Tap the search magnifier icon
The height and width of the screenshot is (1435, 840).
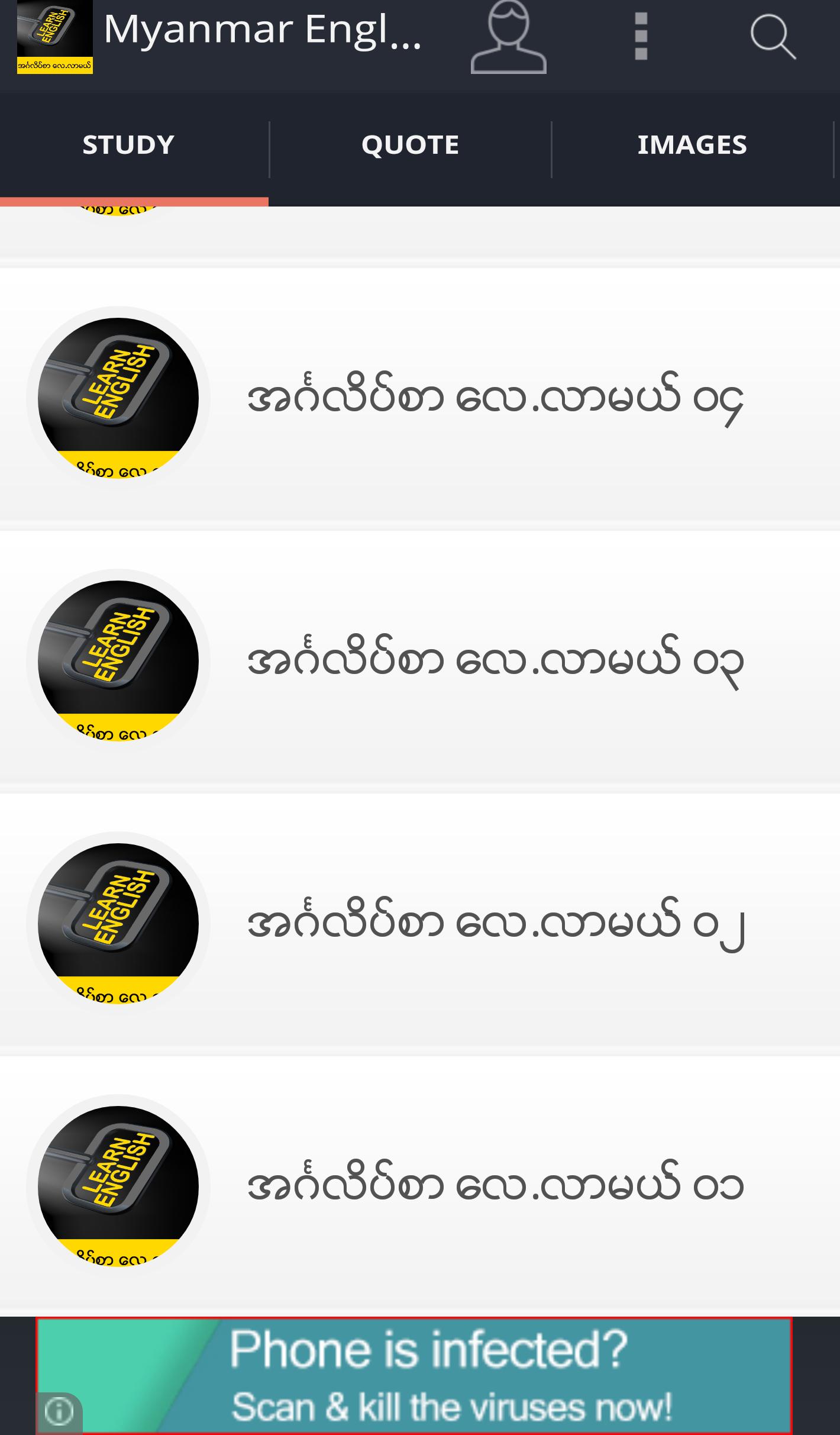pyautogui.click(x=773, y=37)
